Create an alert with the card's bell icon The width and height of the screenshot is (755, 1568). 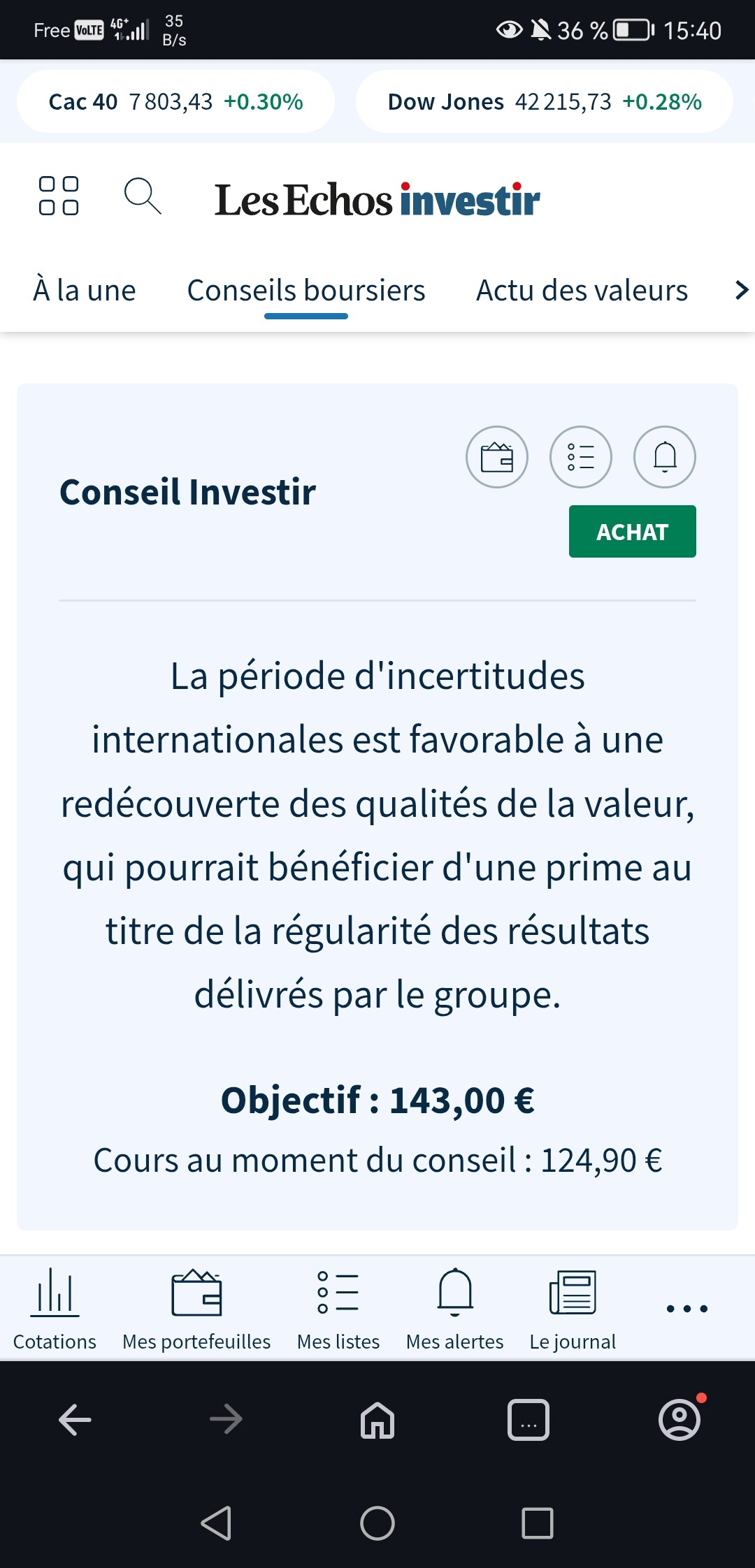[665, 457]
